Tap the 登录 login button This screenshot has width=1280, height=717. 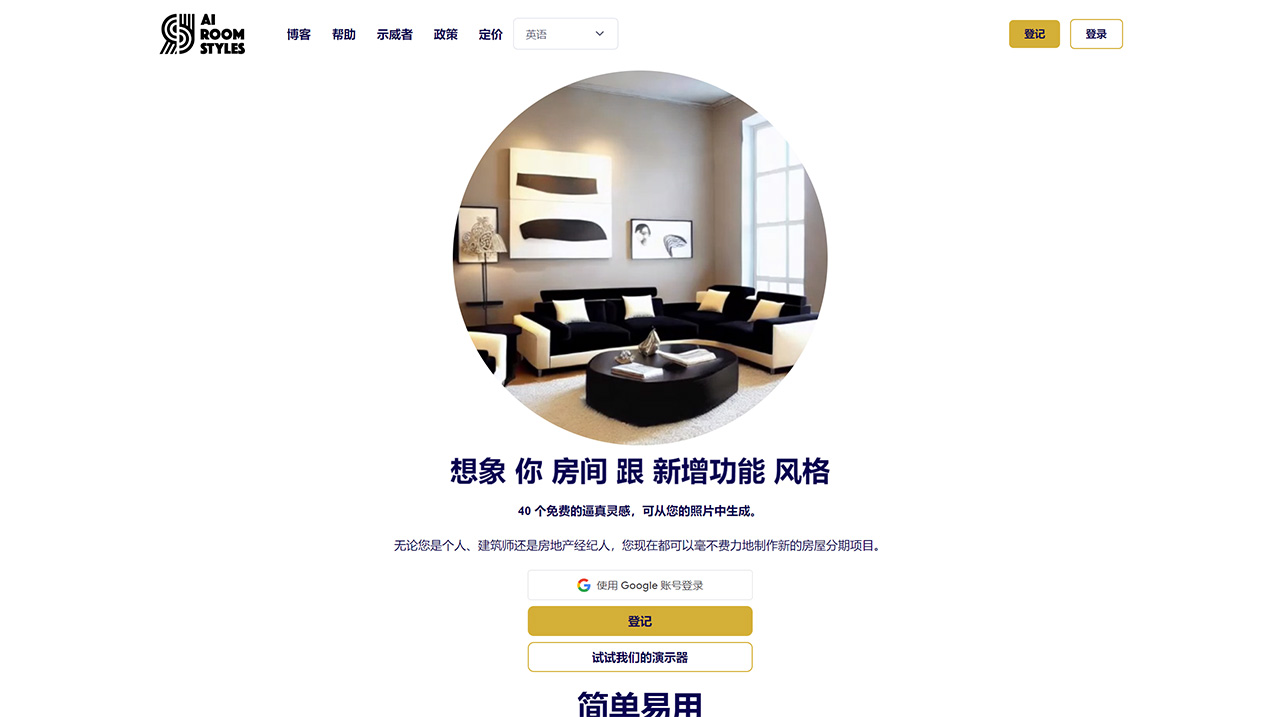point(1096,34)
